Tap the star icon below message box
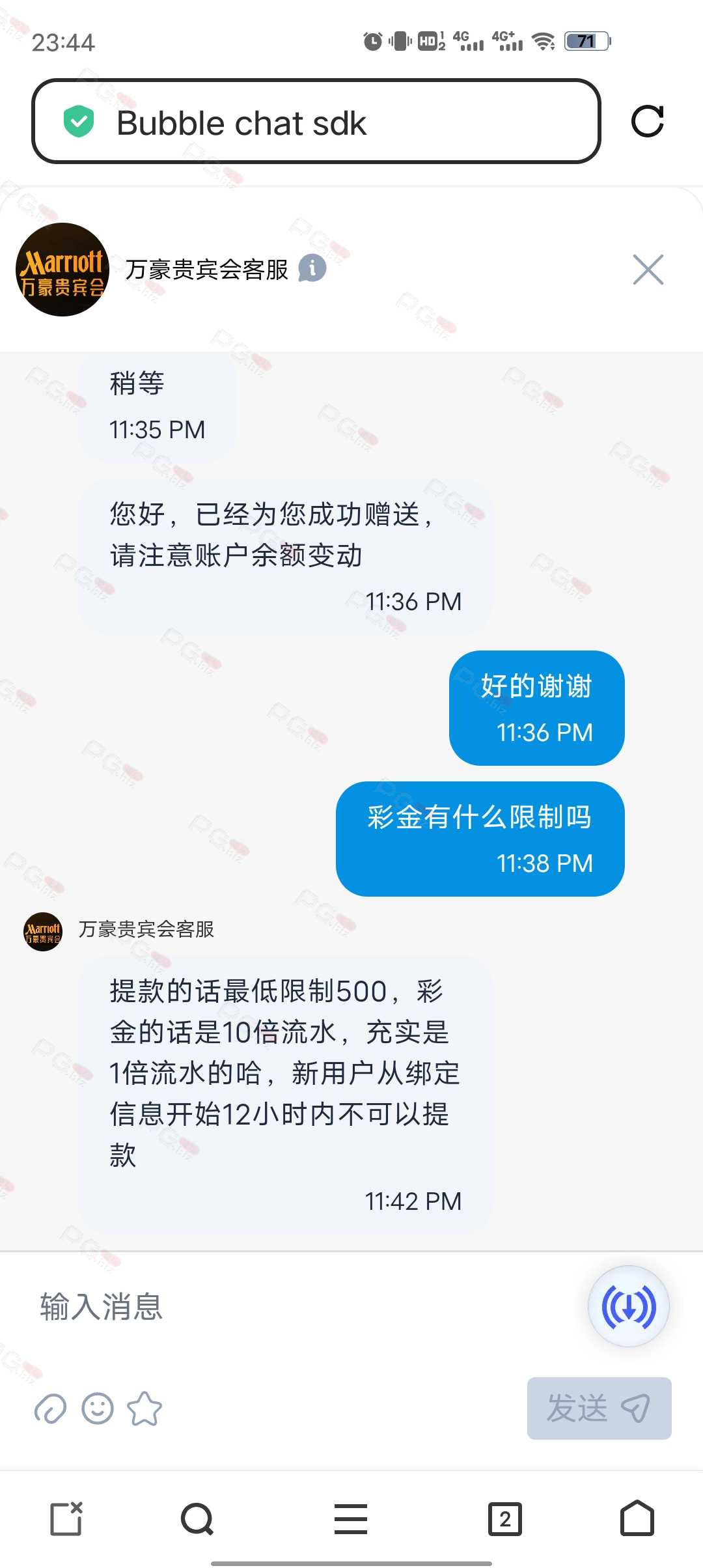The height and width of the screenshot is (1568, 703). (x=145, y=1409)
